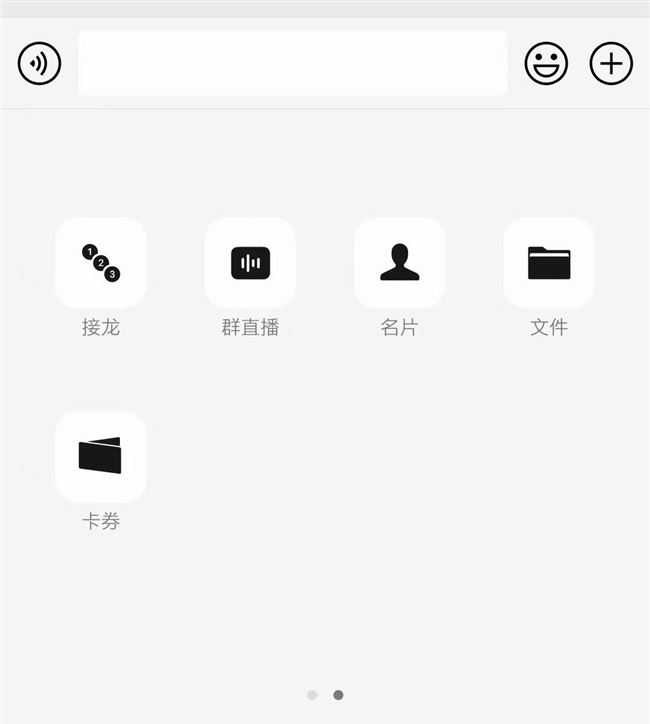This screenshot has height=724, width=650.
Task: Tap the message text field
Action: point(292,63)
